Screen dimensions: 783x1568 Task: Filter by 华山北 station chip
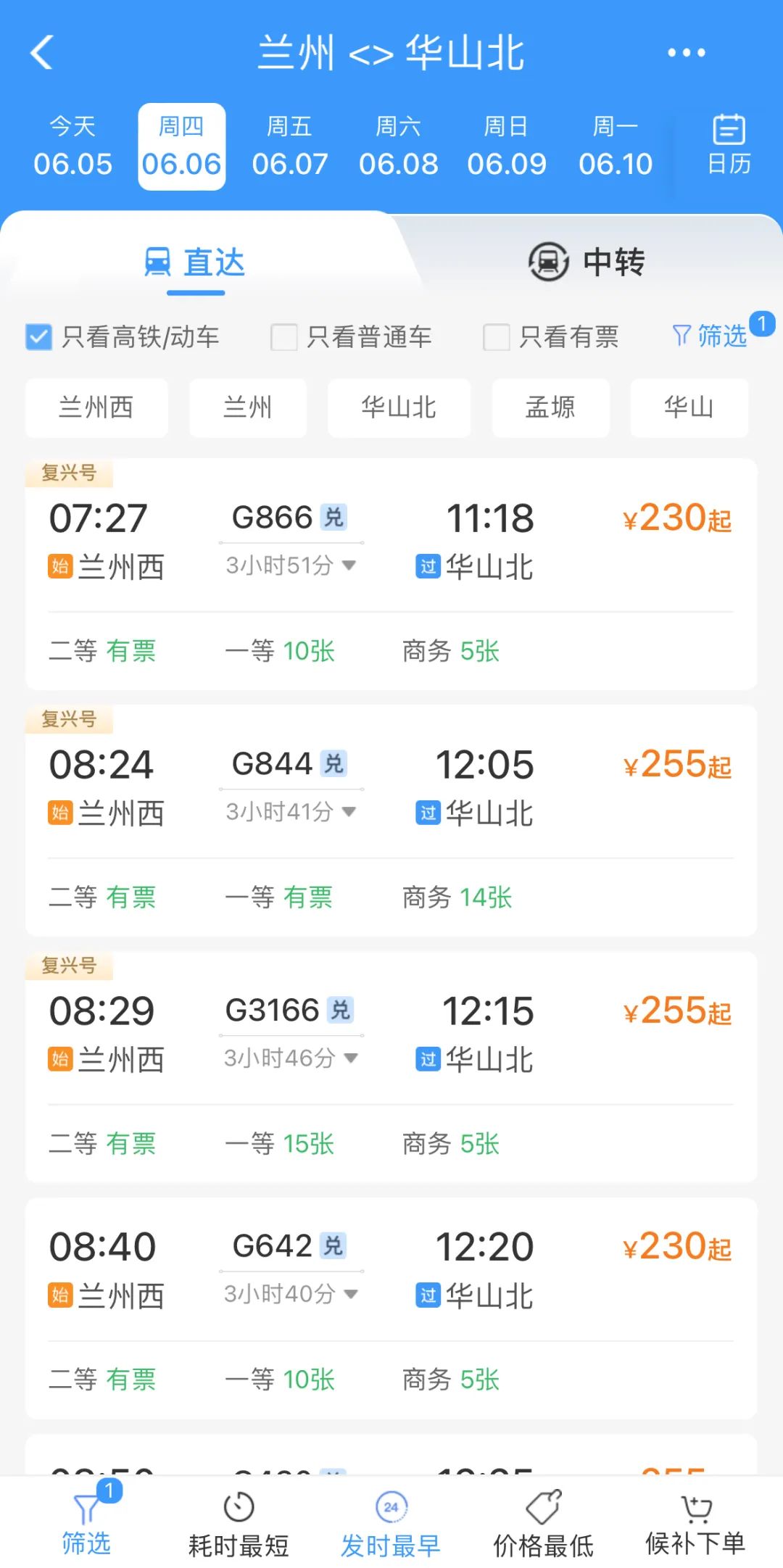[399, 407]
